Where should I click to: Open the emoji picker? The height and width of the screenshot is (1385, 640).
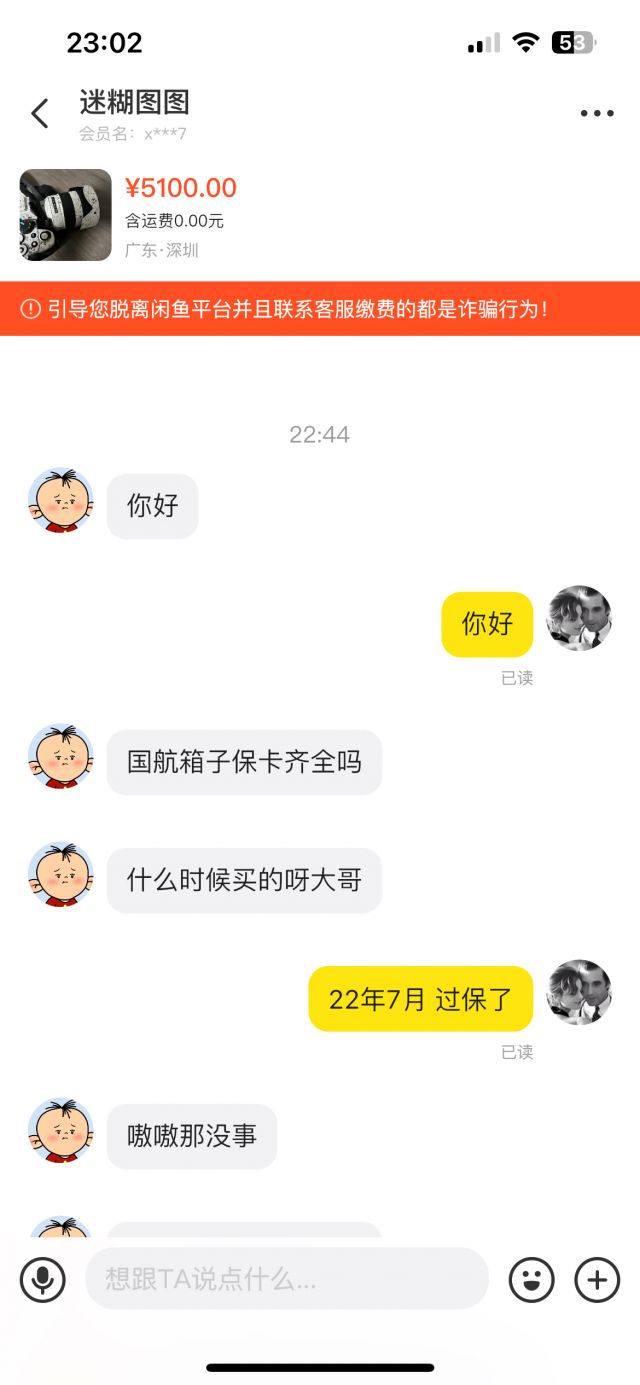point(531,1279)
